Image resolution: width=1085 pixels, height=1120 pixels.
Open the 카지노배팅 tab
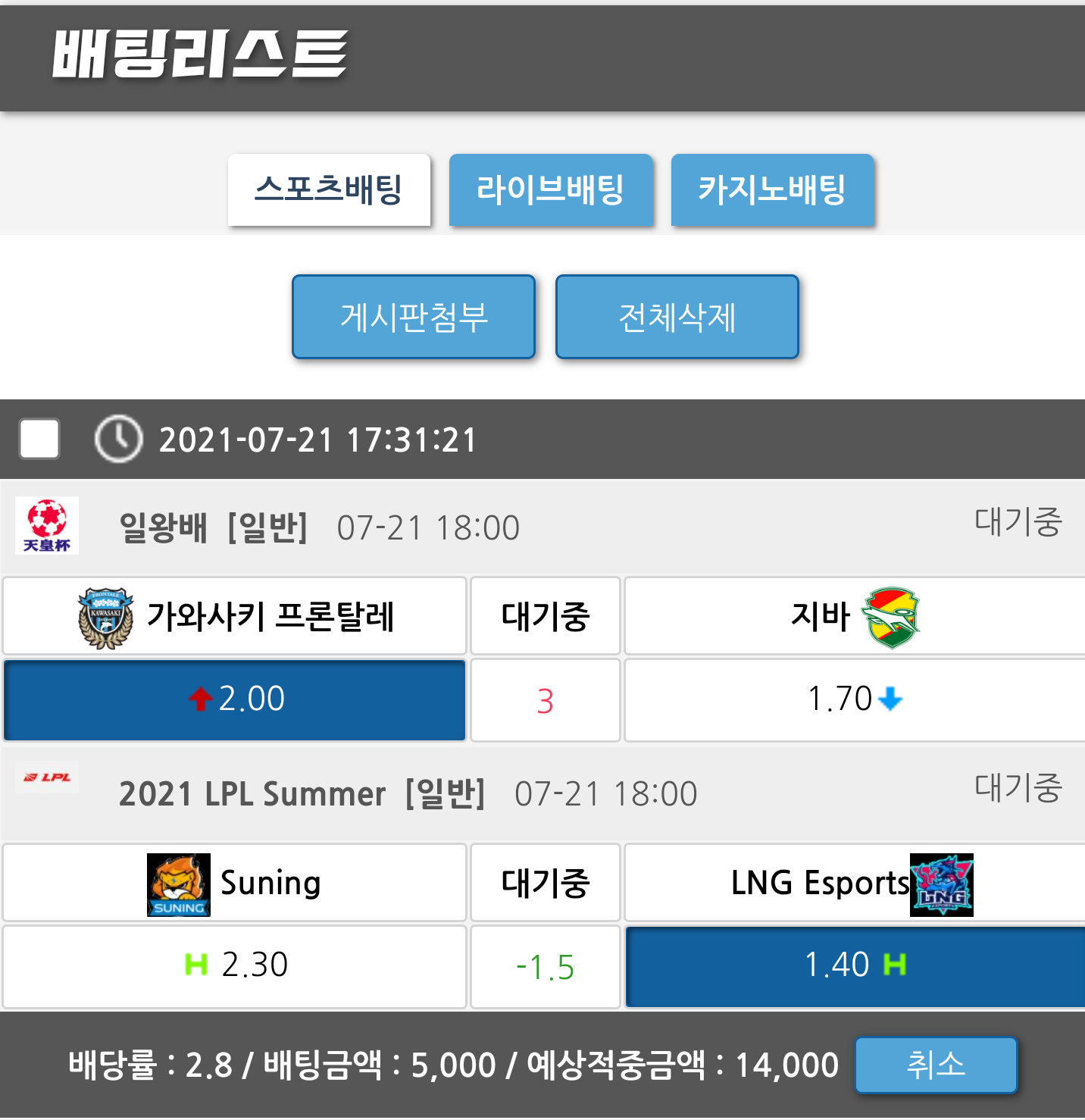pos(772,189)
